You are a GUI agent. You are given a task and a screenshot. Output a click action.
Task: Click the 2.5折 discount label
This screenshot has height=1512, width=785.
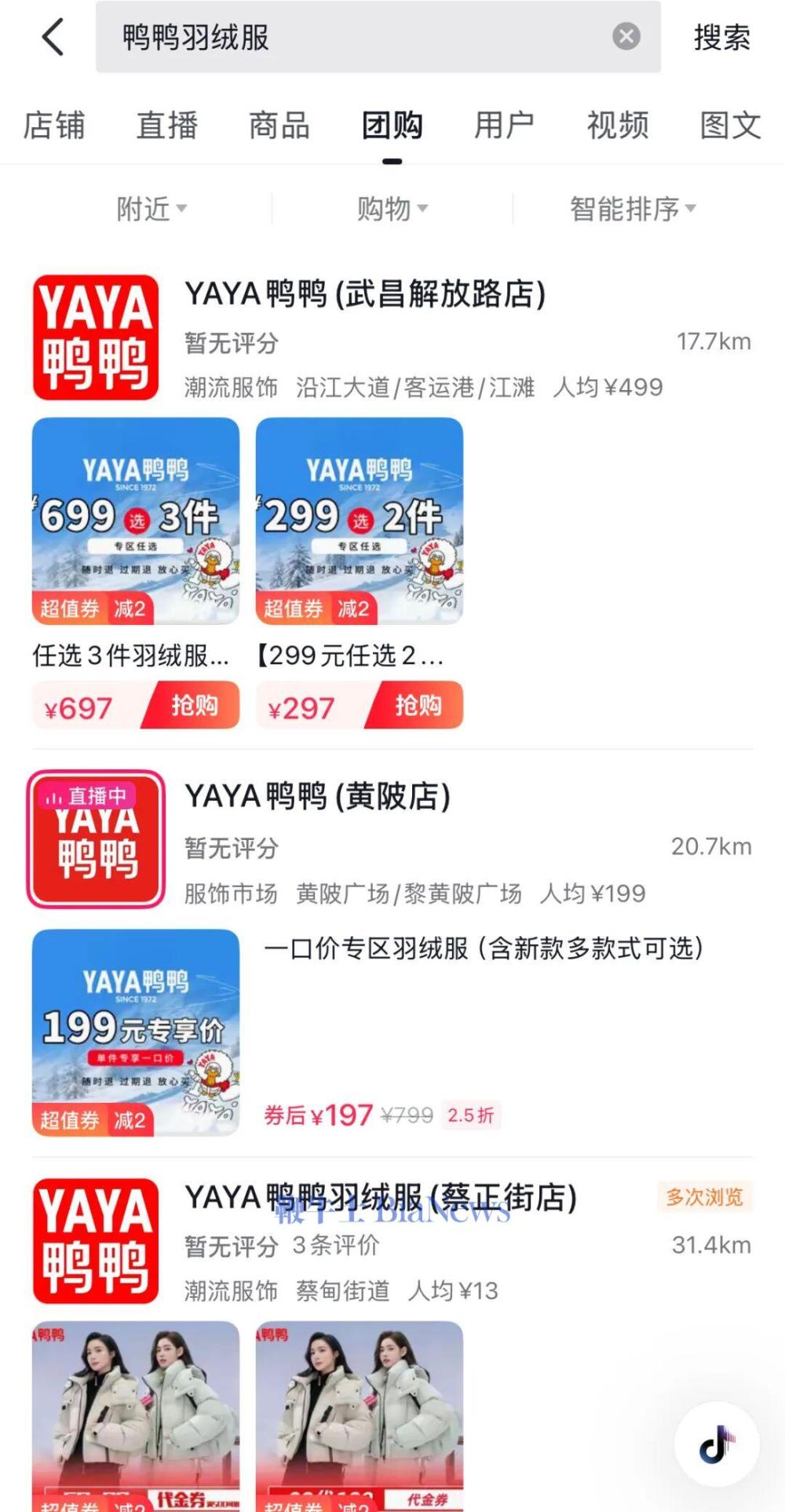point(469,1115)
